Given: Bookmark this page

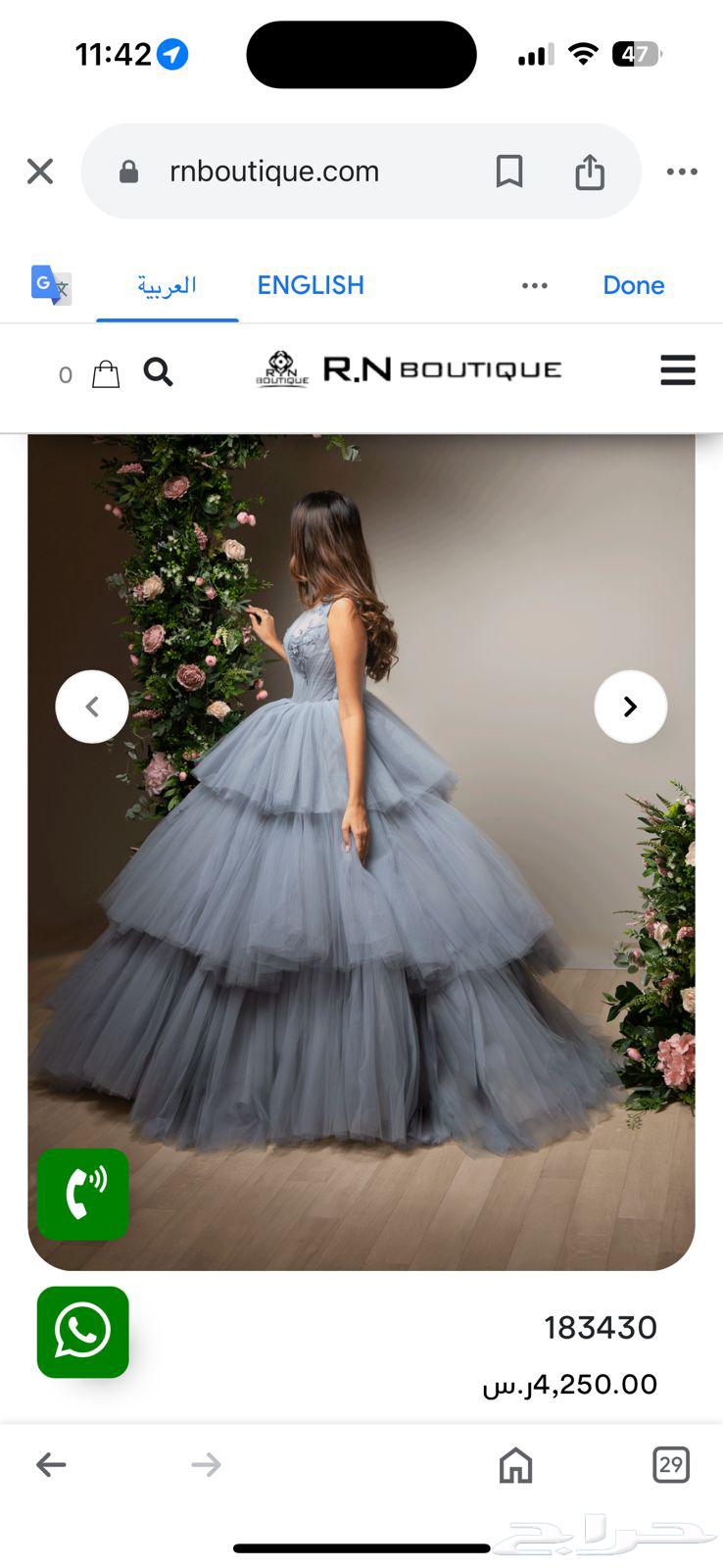Looking at the screenshot, I should [x=508, y=171].
